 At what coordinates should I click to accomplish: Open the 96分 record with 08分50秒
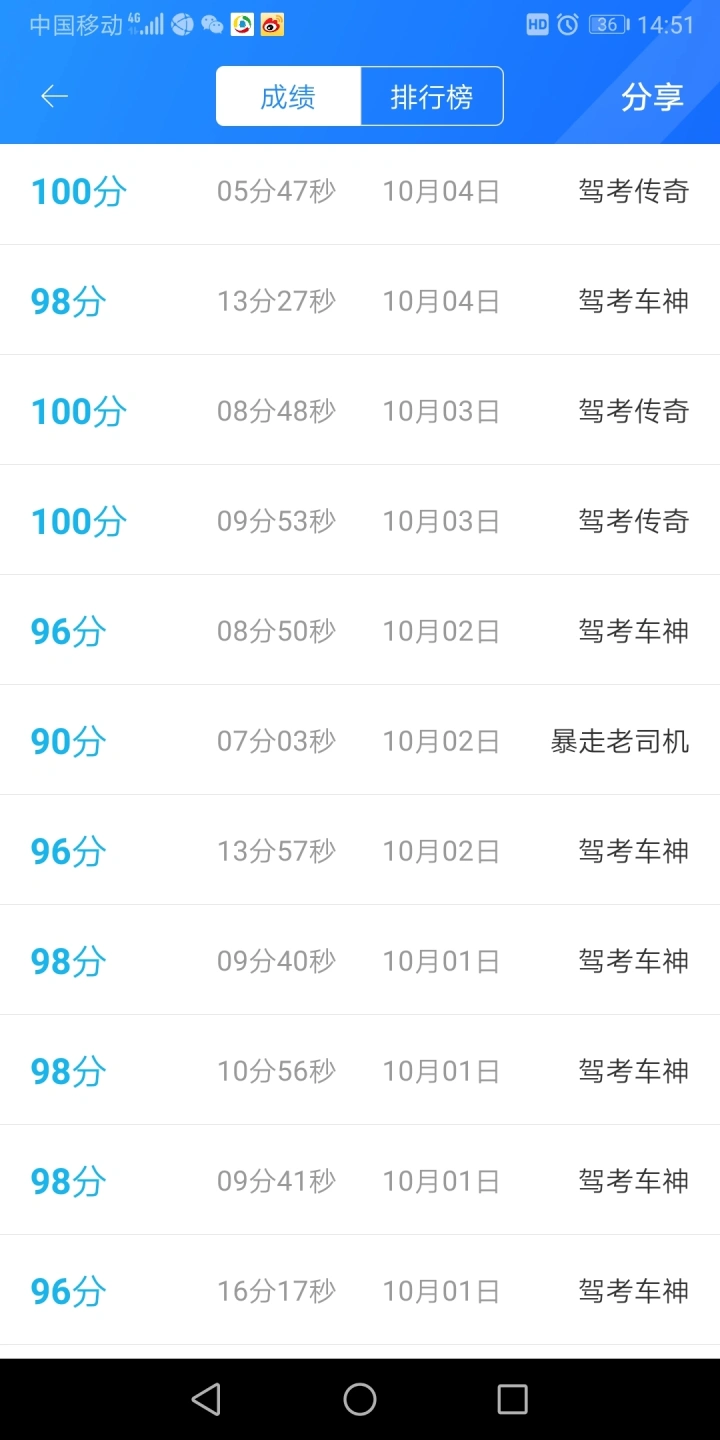pos(360,630)
